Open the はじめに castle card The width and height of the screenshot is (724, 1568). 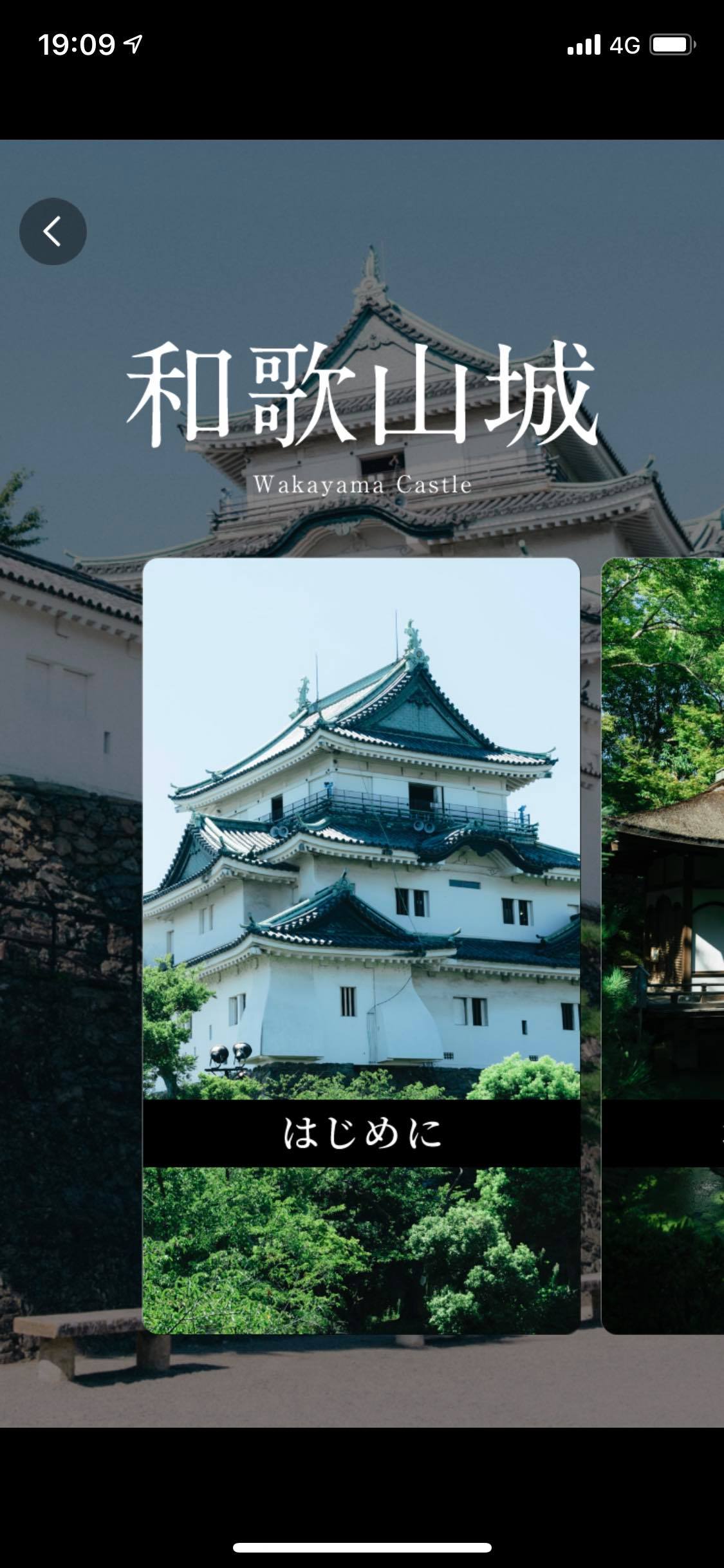[x=361, y=945]
